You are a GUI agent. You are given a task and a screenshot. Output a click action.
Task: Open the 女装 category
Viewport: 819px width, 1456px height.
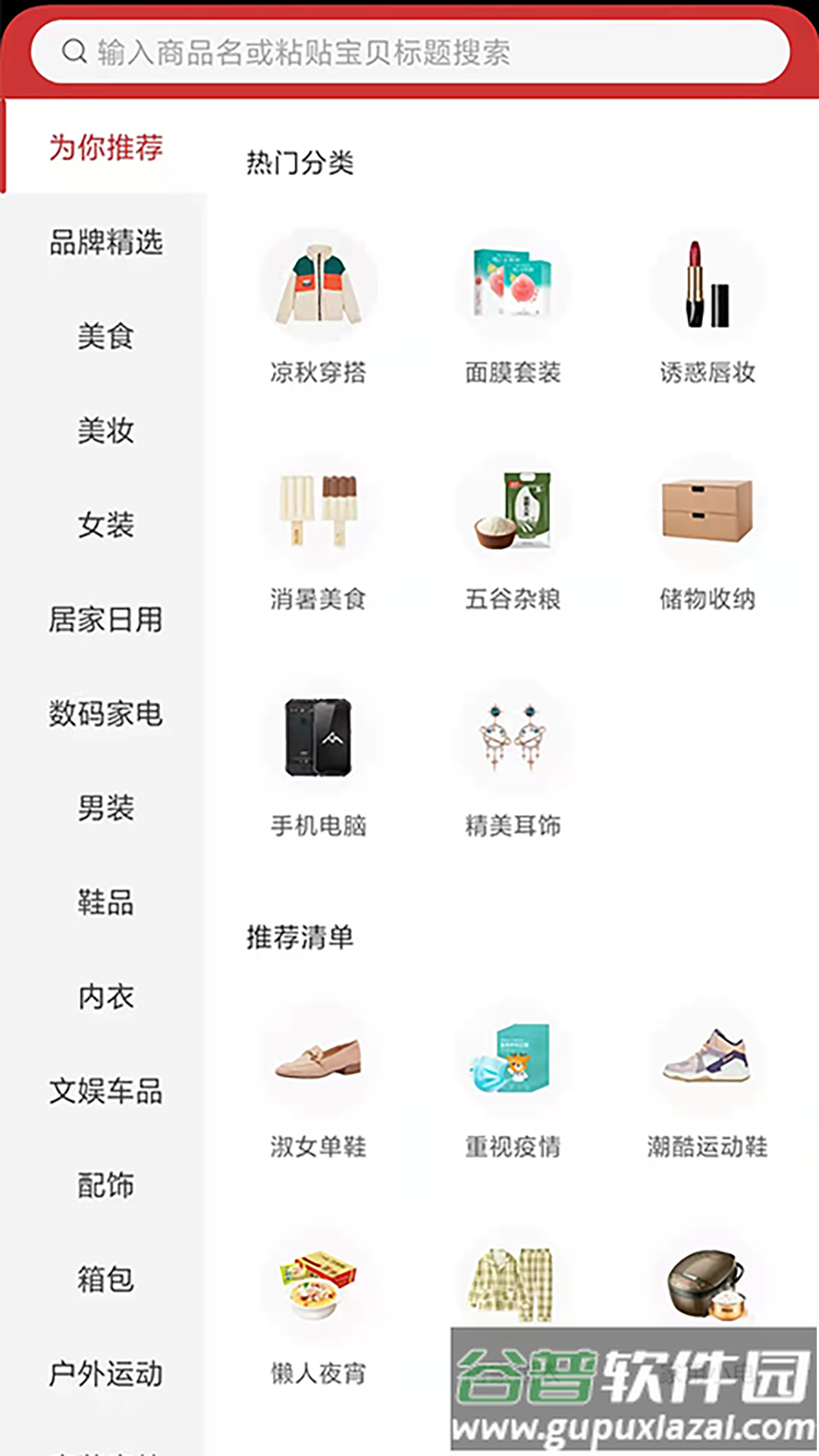click(105, 525)
